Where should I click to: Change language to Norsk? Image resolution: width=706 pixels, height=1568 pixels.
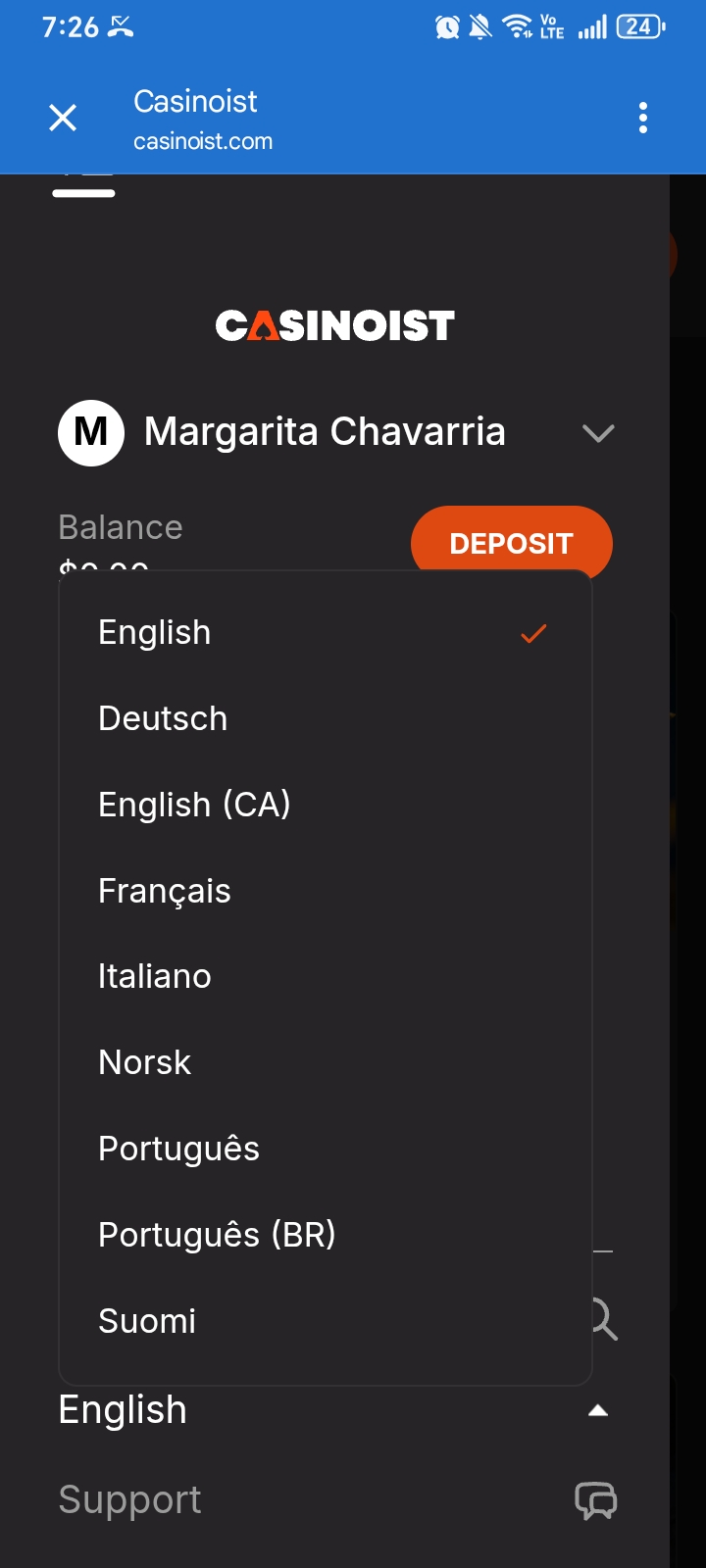[145, 1063]
